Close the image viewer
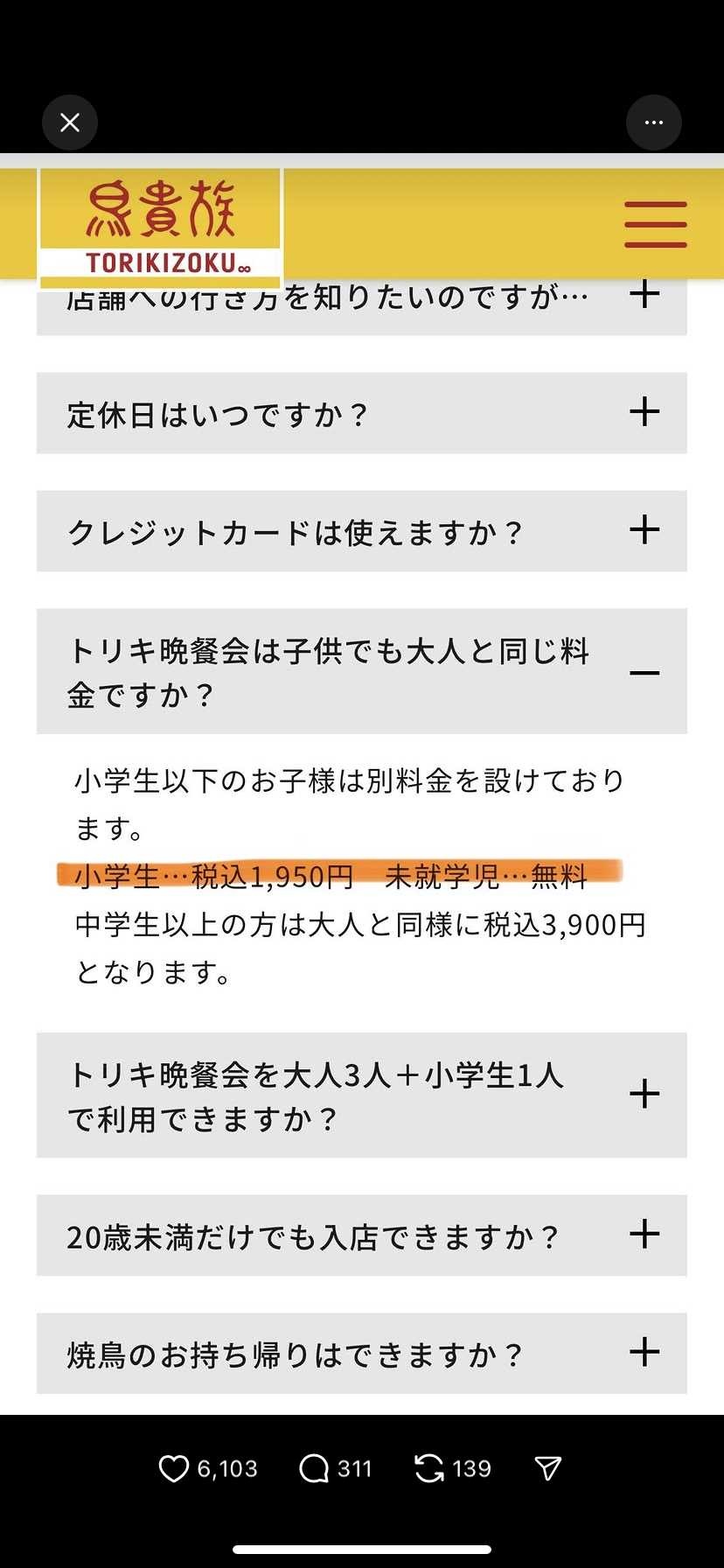Image resolution: width=724 pixels, height=1568 pixels. point(70,122)
